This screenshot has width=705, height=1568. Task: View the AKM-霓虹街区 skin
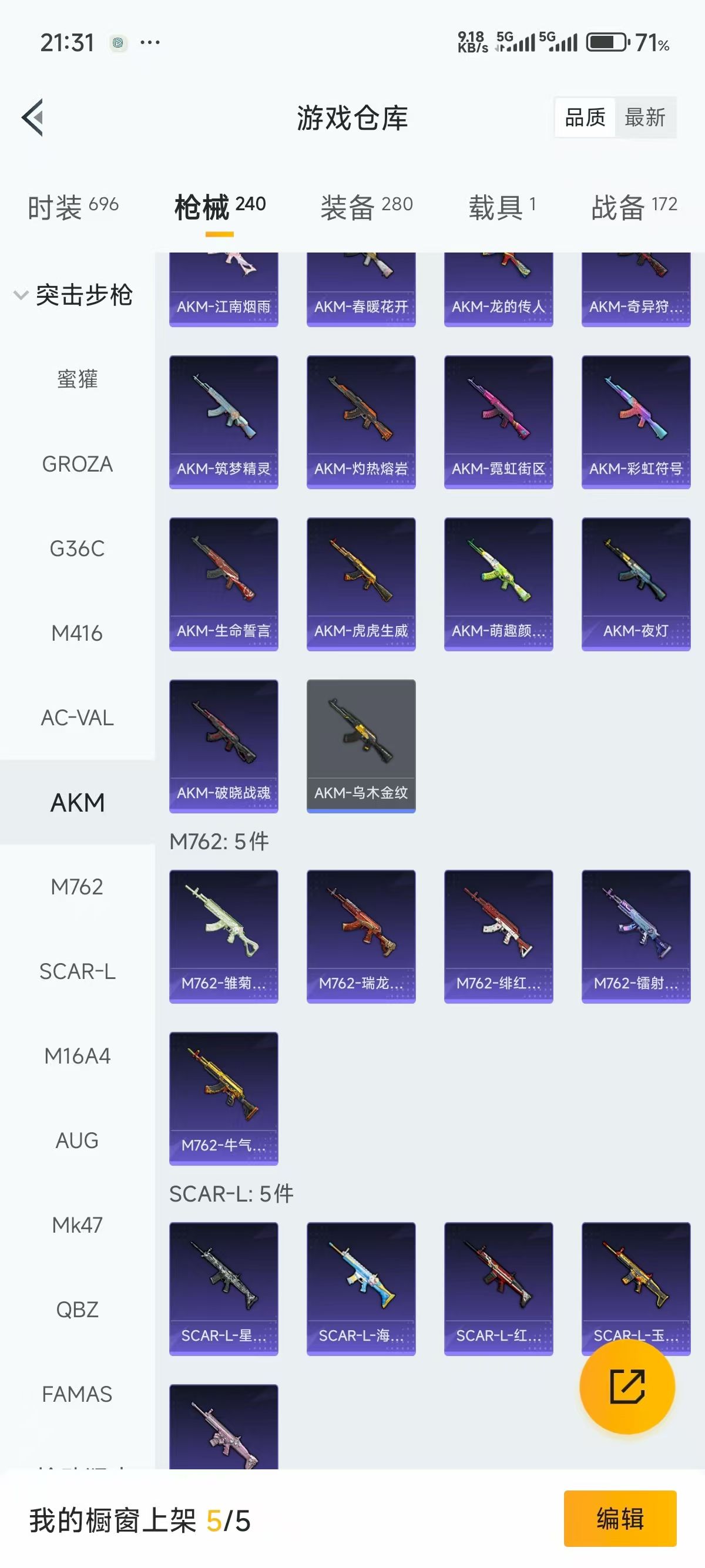pos(499,422)
